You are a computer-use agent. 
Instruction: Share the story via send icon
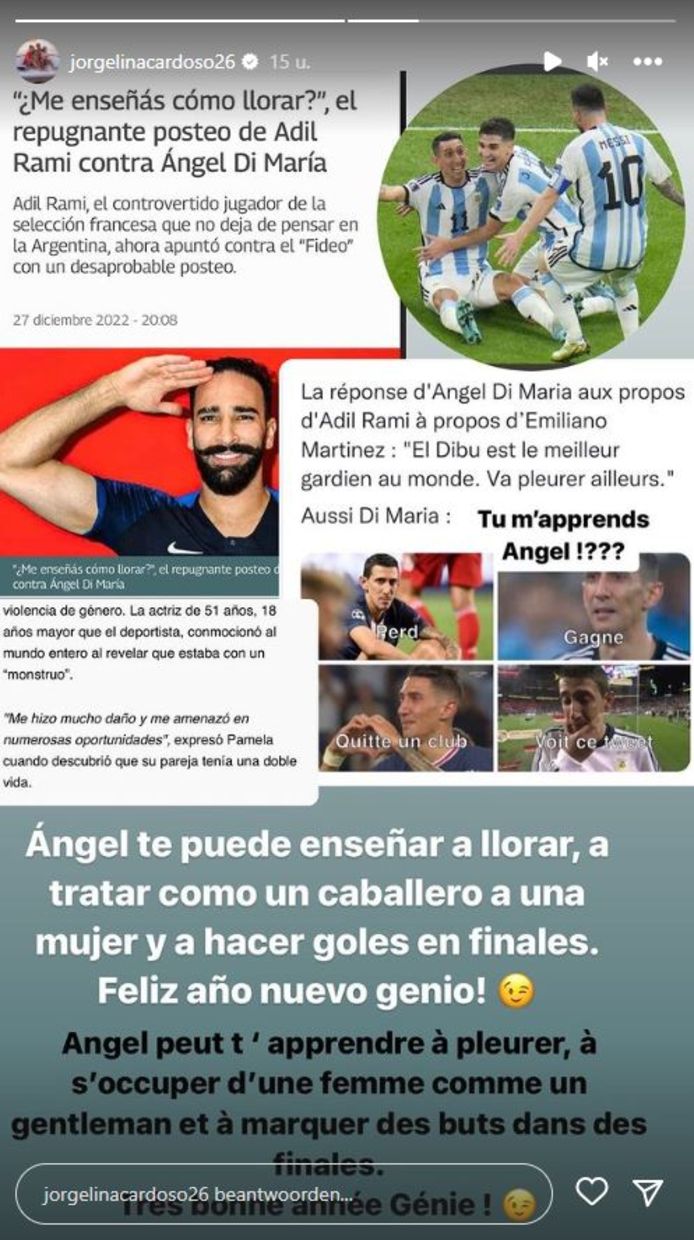point(648,1191)
